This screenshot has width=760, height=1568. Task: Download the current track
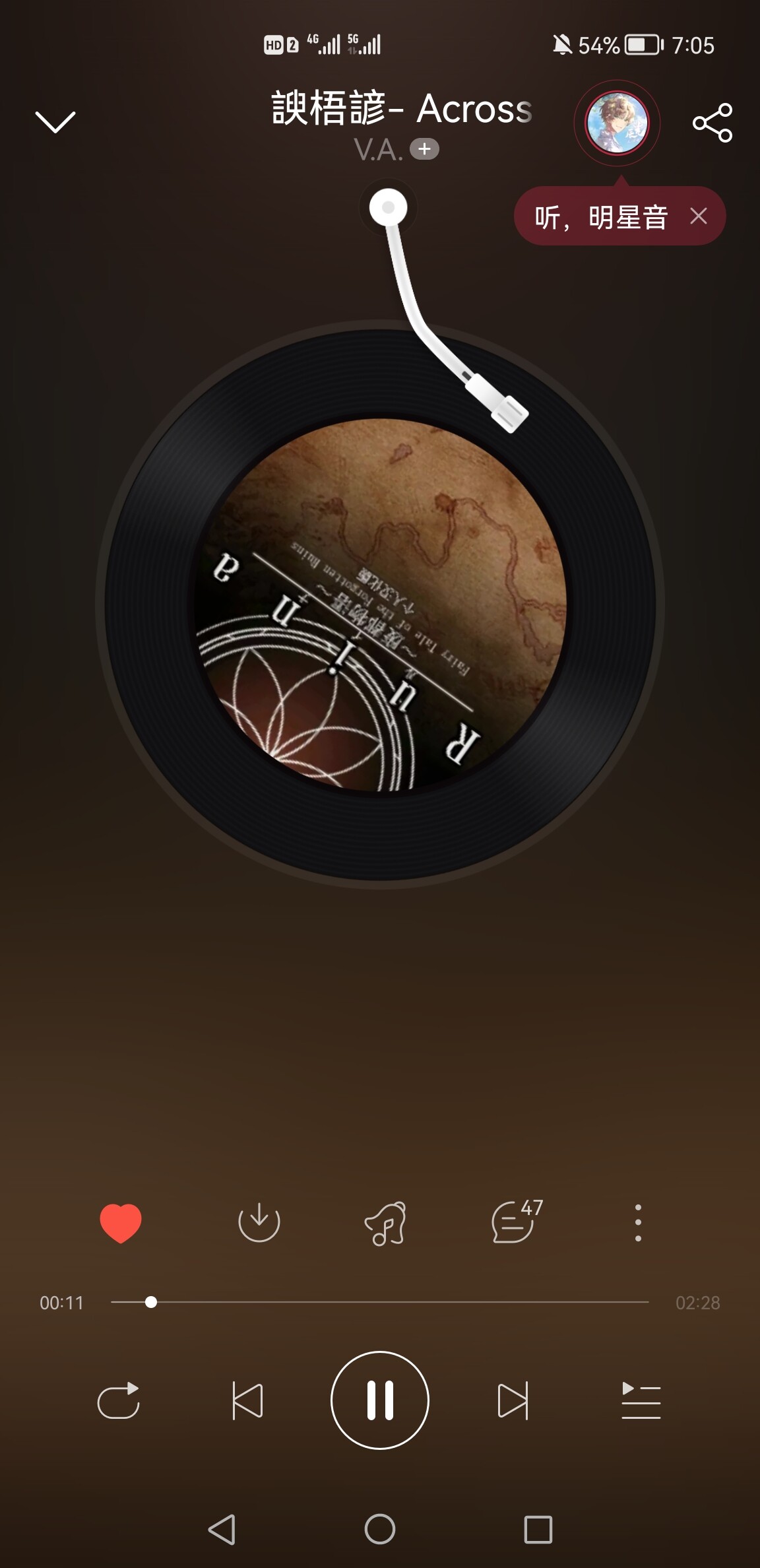point(259,1223)
